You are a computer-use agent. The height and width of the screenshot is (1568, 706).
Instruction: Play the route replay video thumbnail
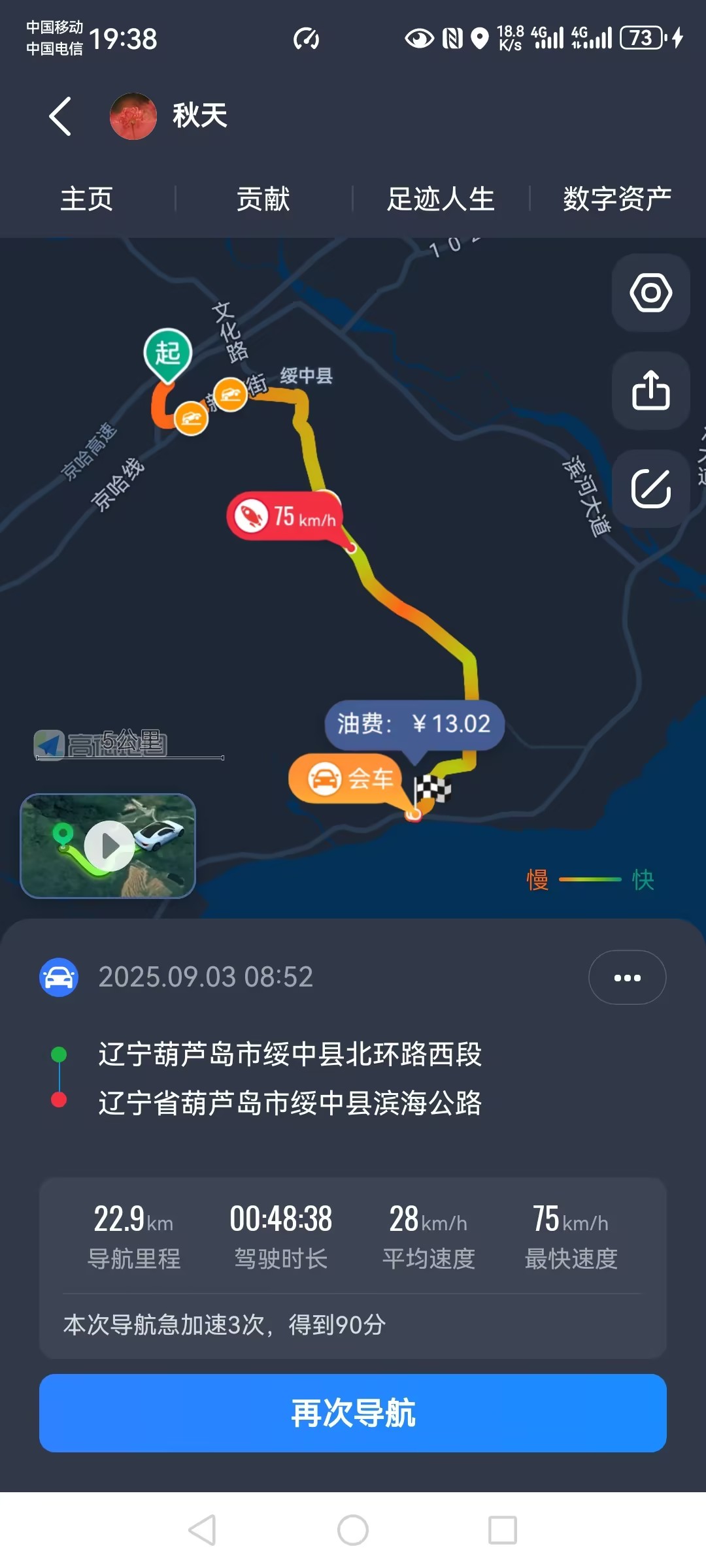[x=109, y=846]
